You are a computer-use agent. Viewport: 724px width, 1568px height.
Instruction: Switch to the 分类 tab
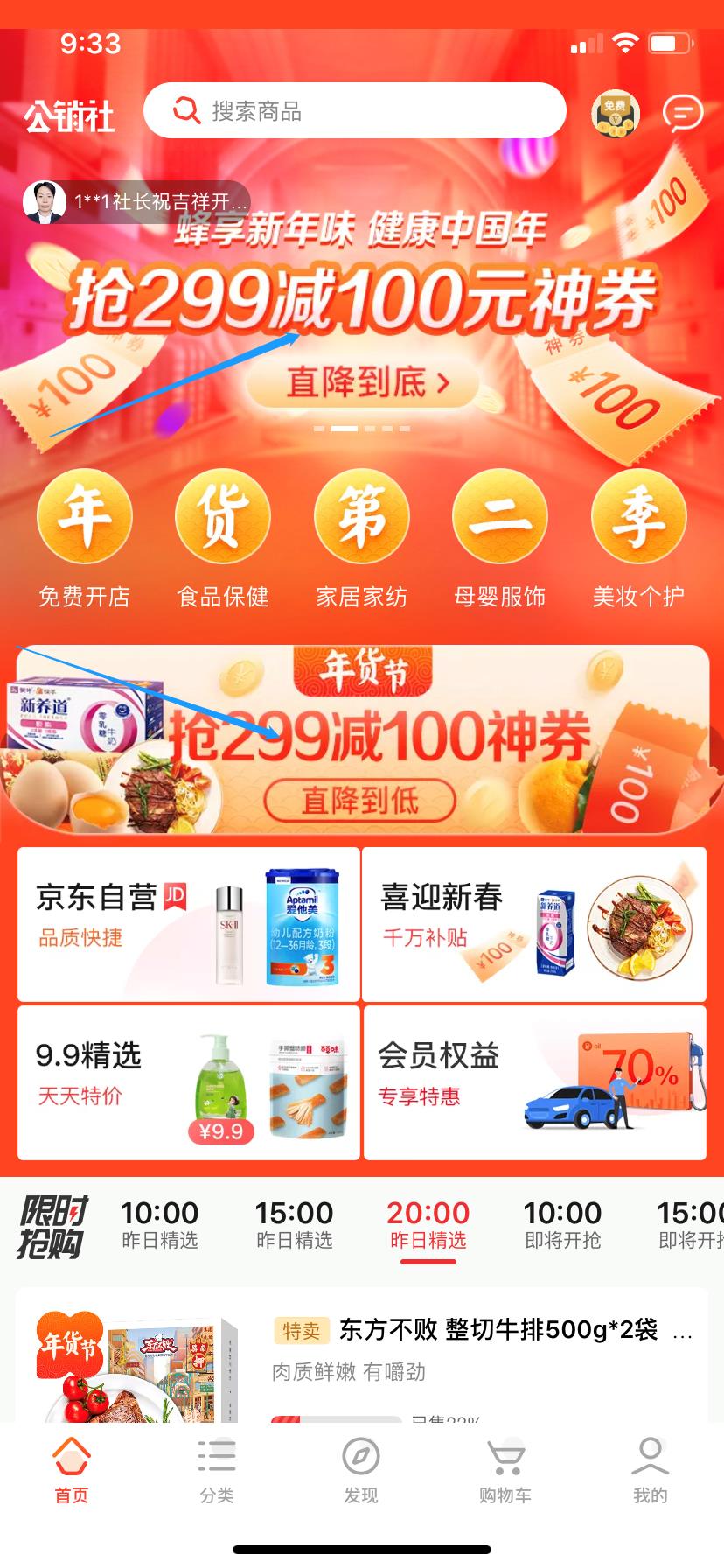(x=217, y=1474)
